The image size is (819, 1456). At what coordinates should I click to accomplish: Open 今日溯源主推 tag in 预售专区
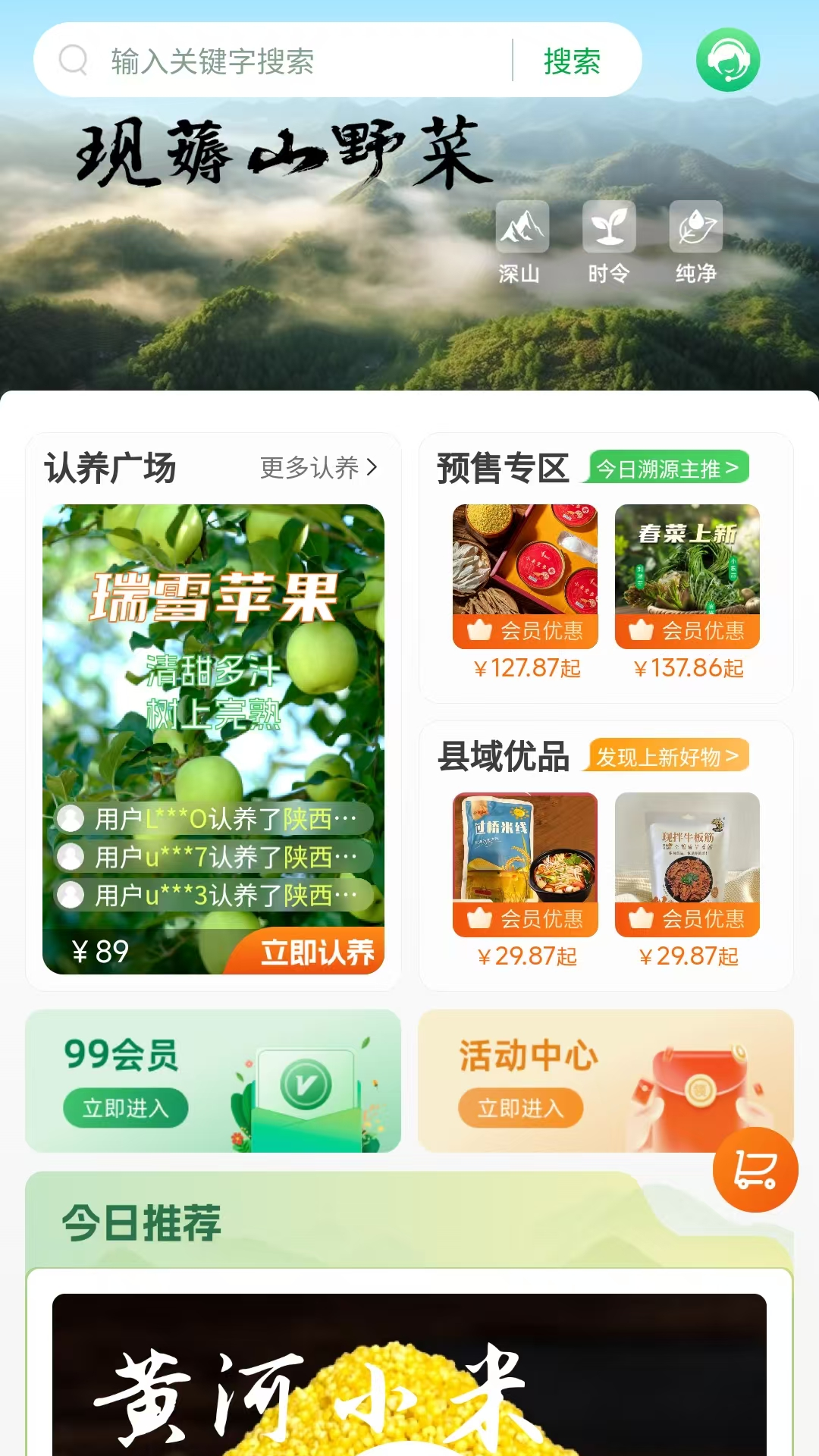[x=667, y=468]
